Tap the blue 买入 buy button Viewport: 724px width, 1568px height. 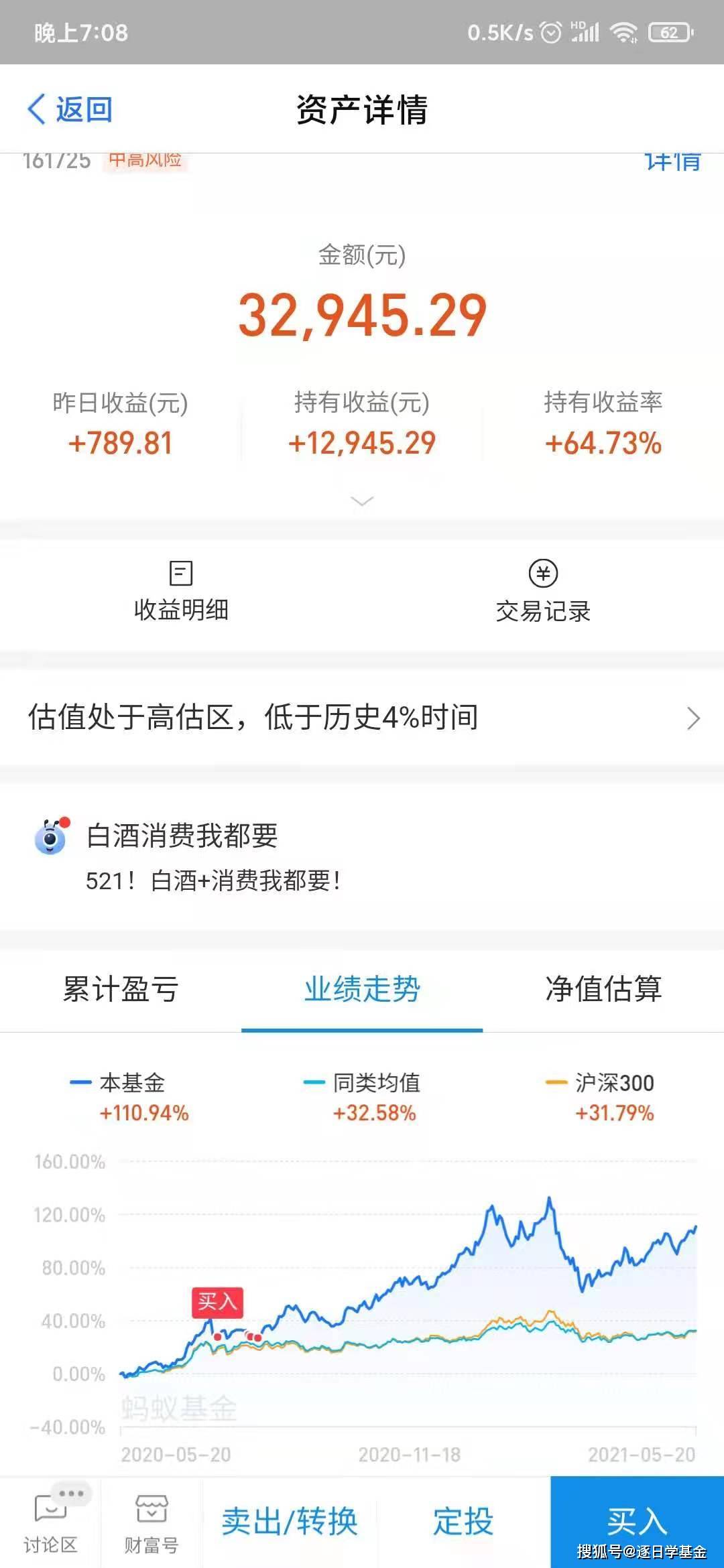click(637, 1520)
